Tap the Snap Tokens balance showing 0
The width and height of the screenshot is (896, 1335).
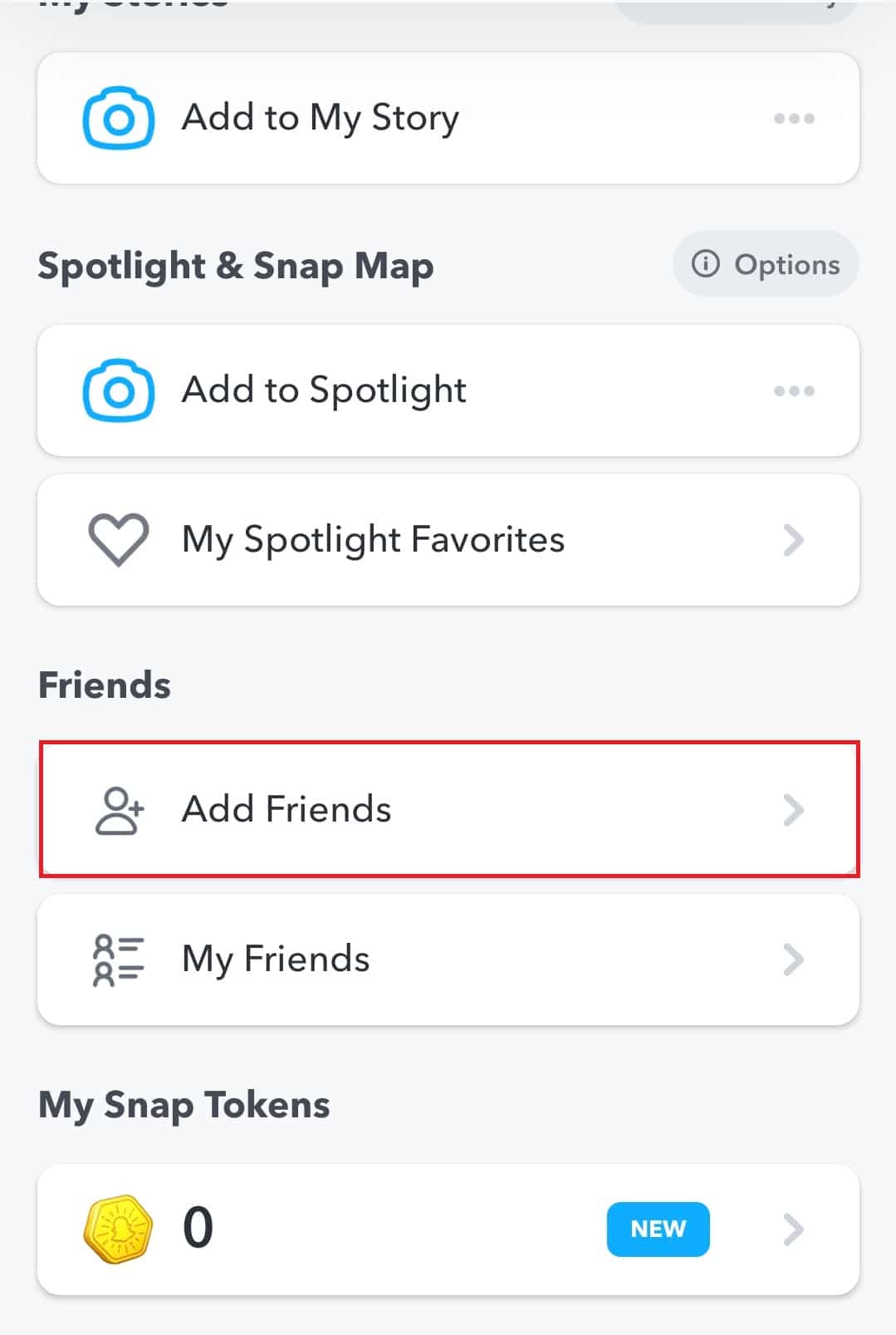pyautogui.click(x=197, y=1229)
